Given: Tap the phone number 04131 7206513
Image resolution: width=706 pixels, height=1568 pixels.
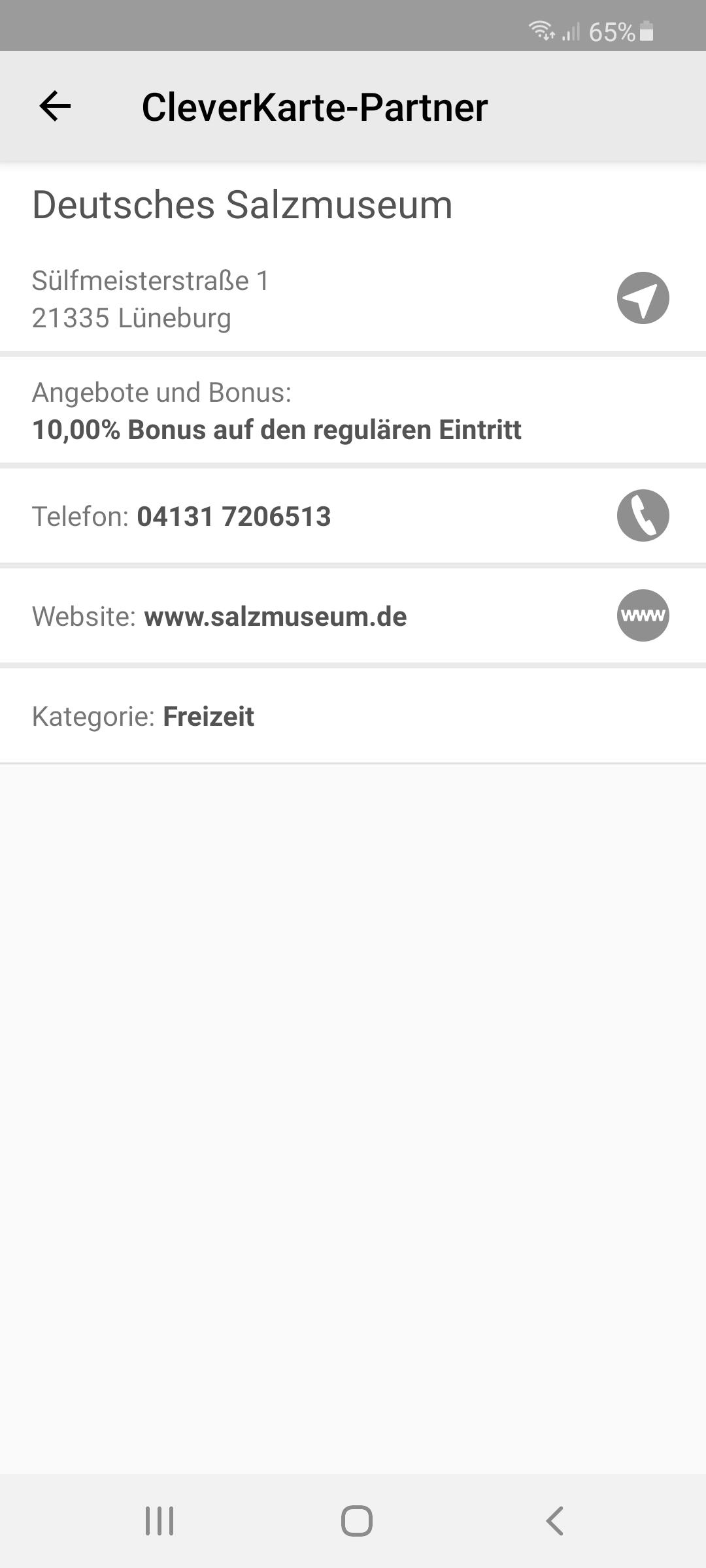Looking at the screenshot, I should (233, 515).
